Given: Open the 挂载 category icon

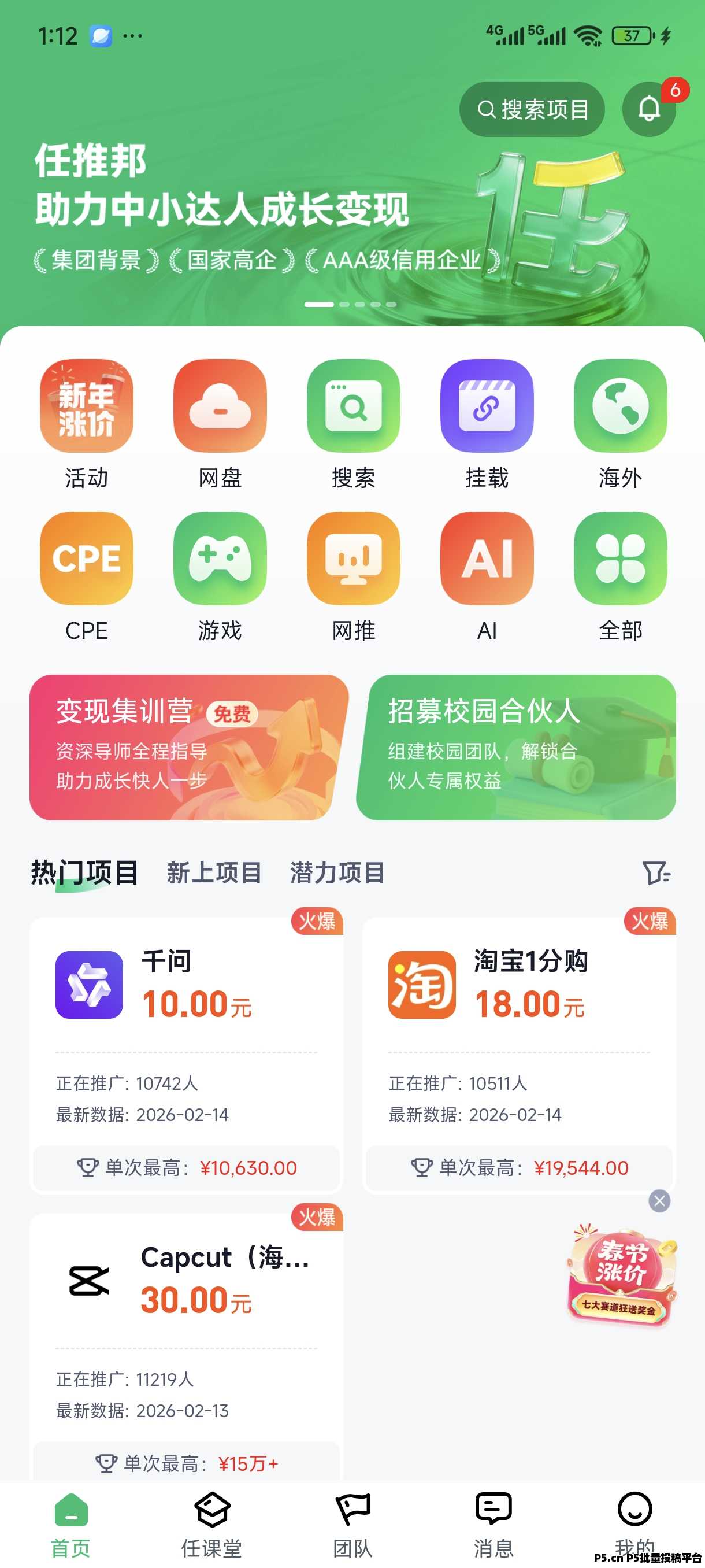Looking at the screenshot, I should point(487,409).
